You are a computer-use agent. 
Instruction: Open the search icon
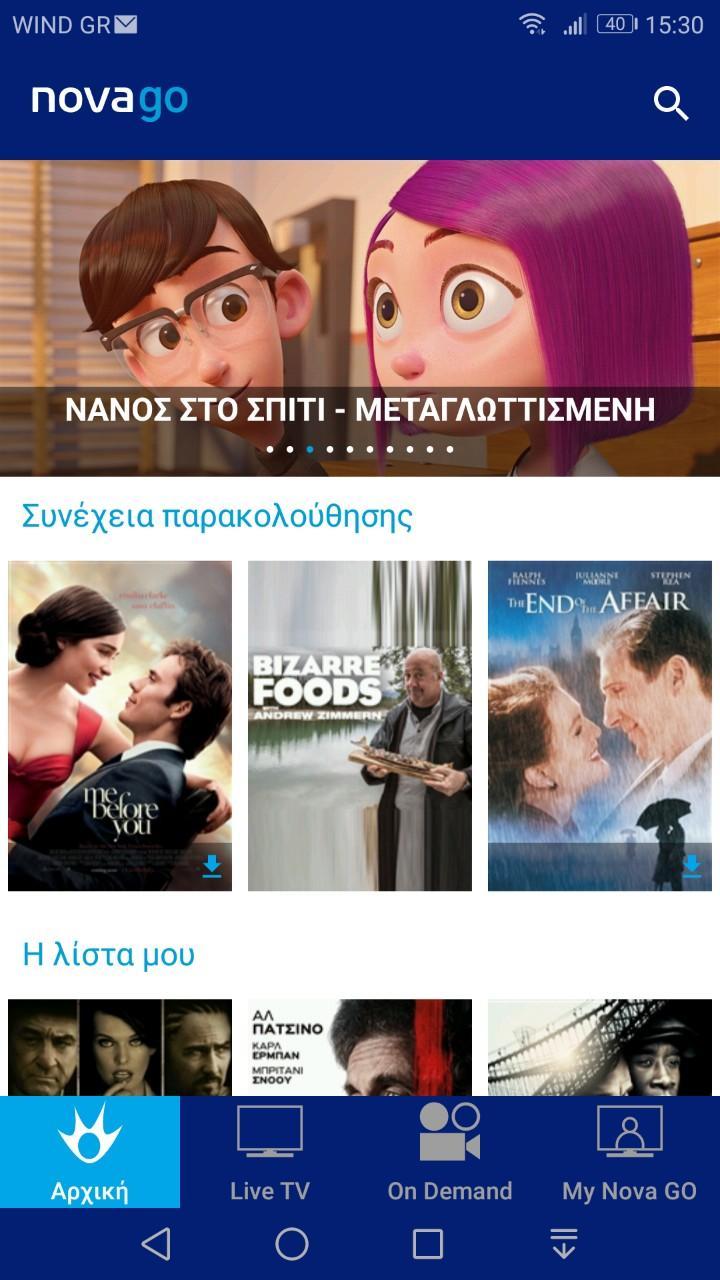coord(670,102)
